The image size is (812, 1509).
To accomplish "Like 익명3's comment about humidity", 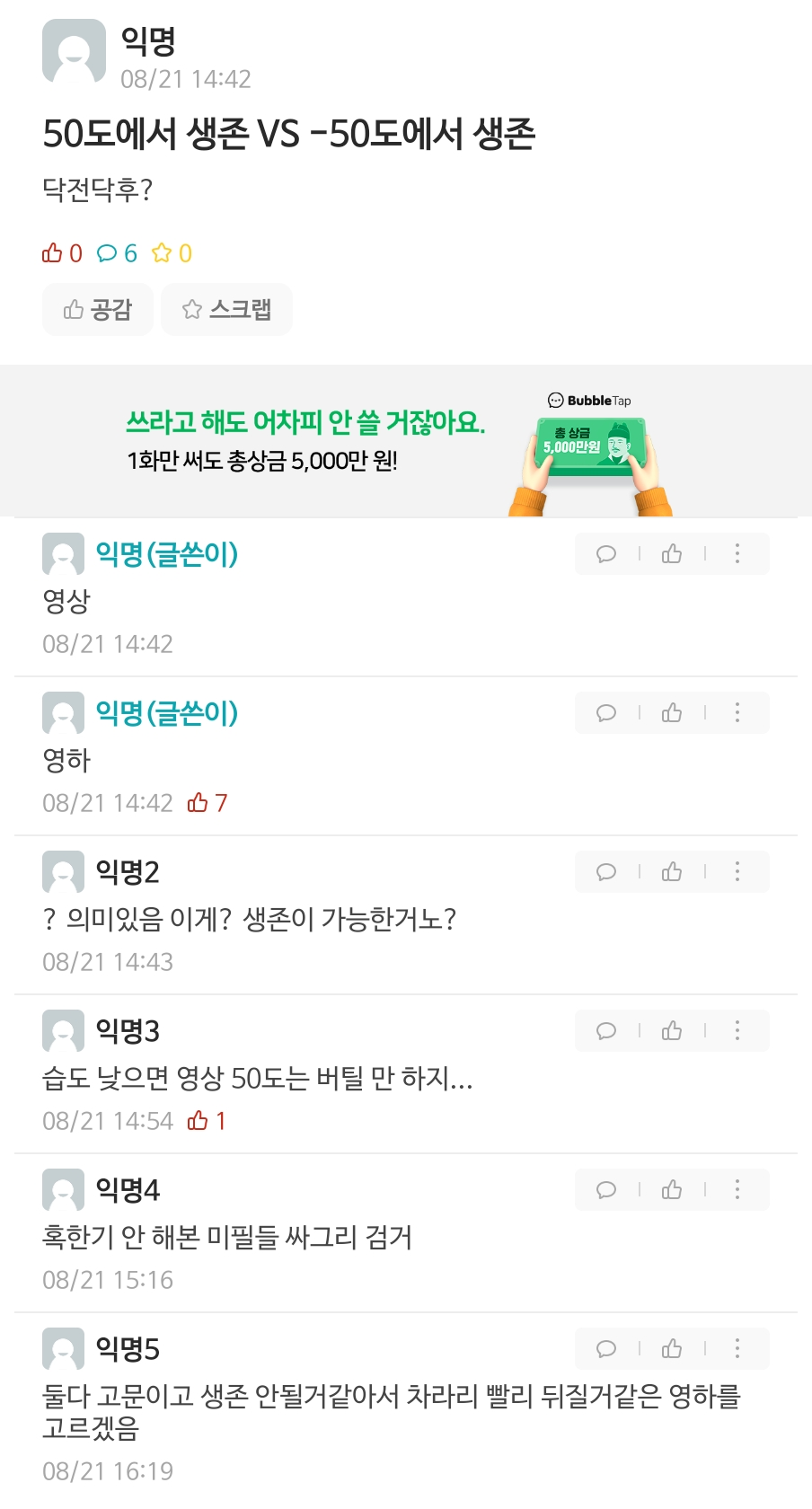I will coord(672,1031).
